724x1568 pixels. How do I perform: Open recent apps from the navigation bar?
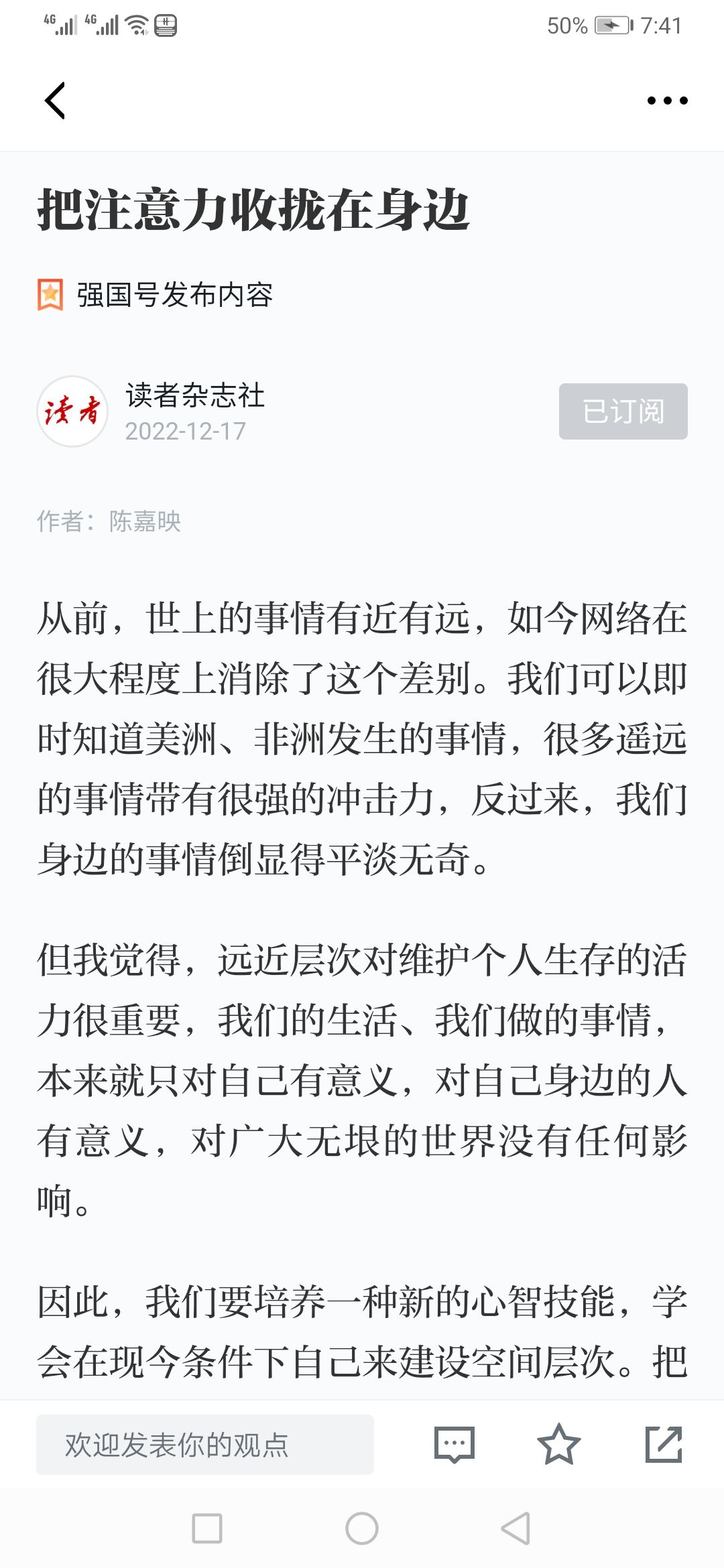(x=207, y=1528)
